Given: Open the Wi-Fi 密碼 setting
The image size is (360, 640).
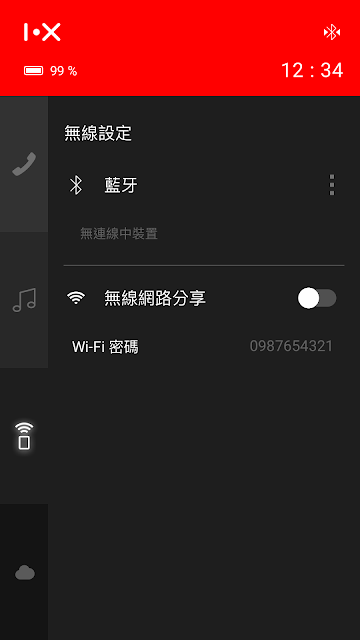Looking at the screenshot, I should tap(204, 347).
